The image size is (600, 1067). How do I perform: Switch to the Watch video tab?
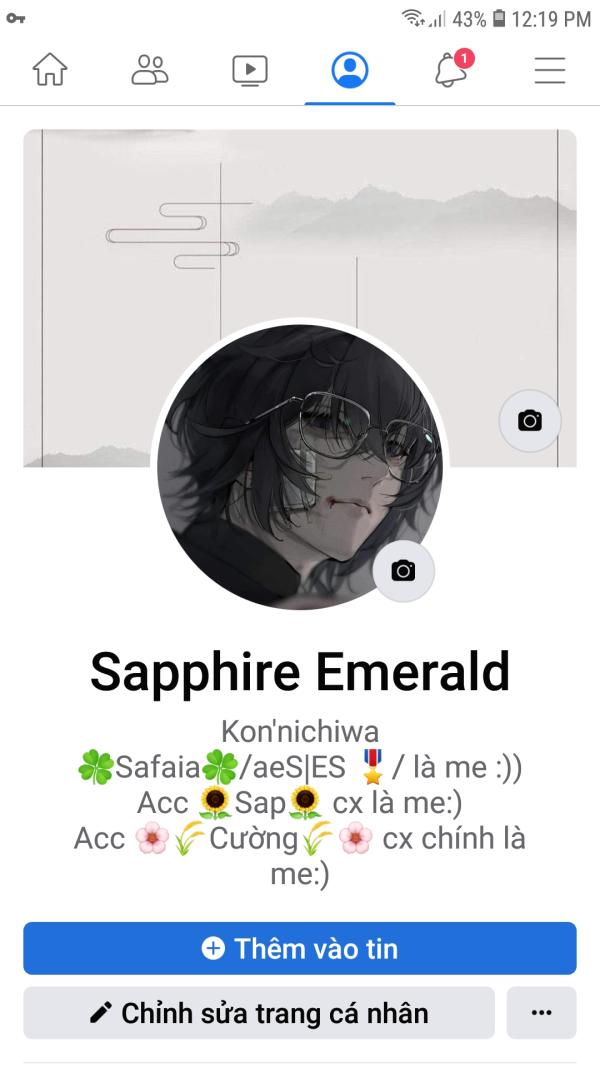point(250,70)
